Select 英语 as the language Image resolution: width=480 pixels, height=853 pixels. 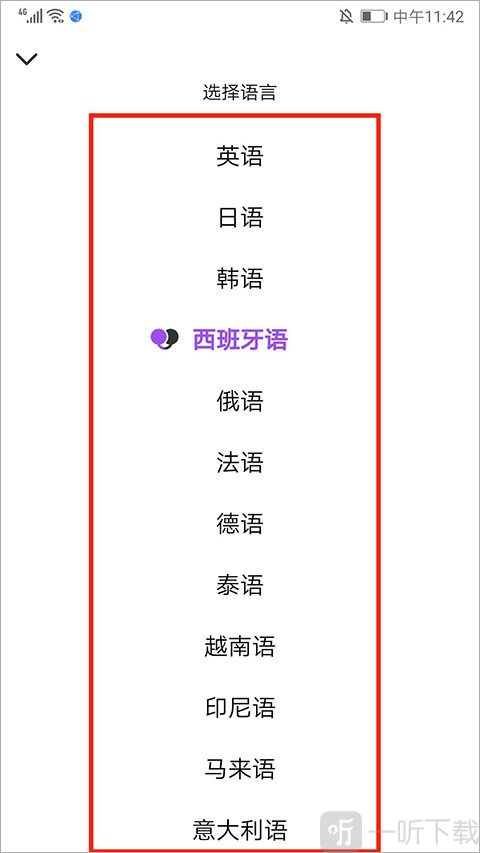(239, 156)
